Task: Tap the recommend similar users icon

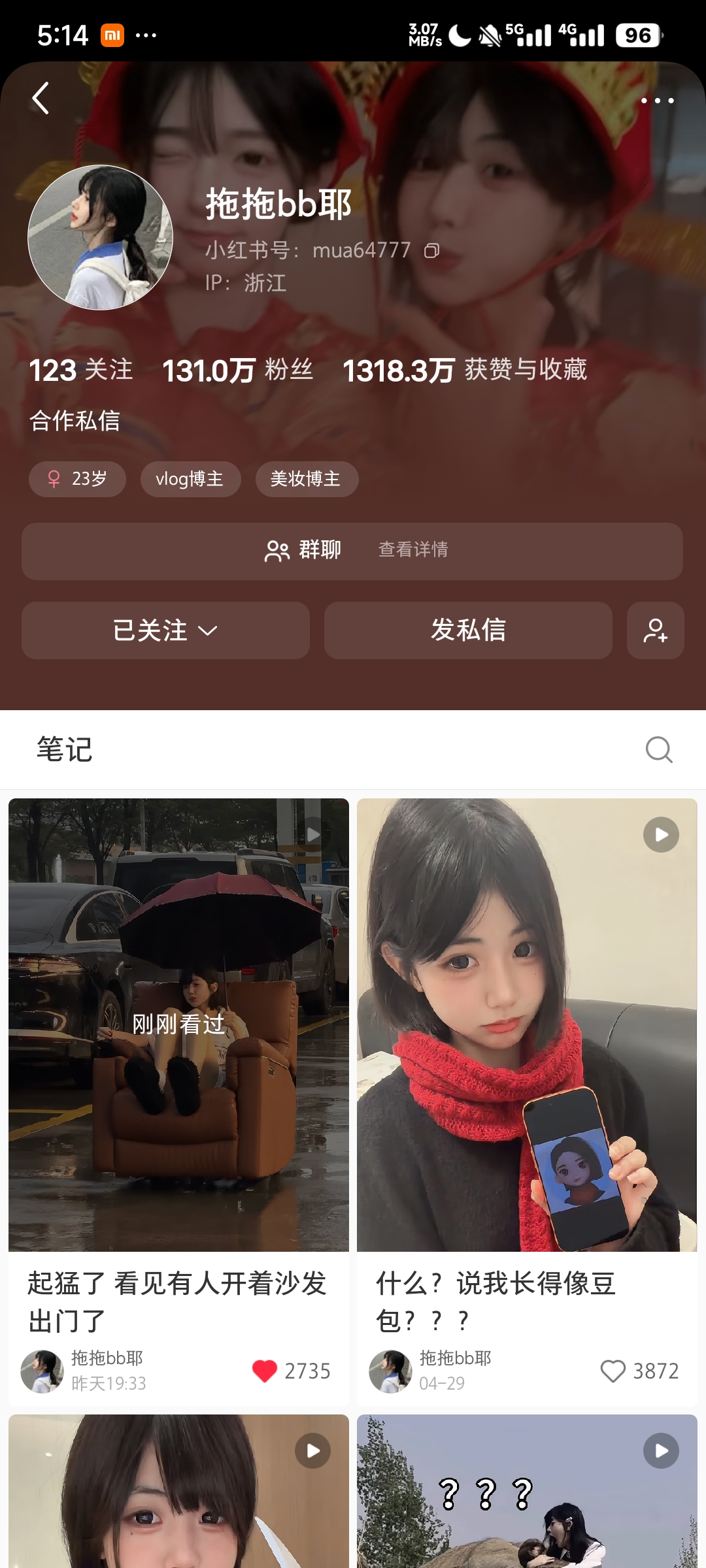Action: click(655, 630)
